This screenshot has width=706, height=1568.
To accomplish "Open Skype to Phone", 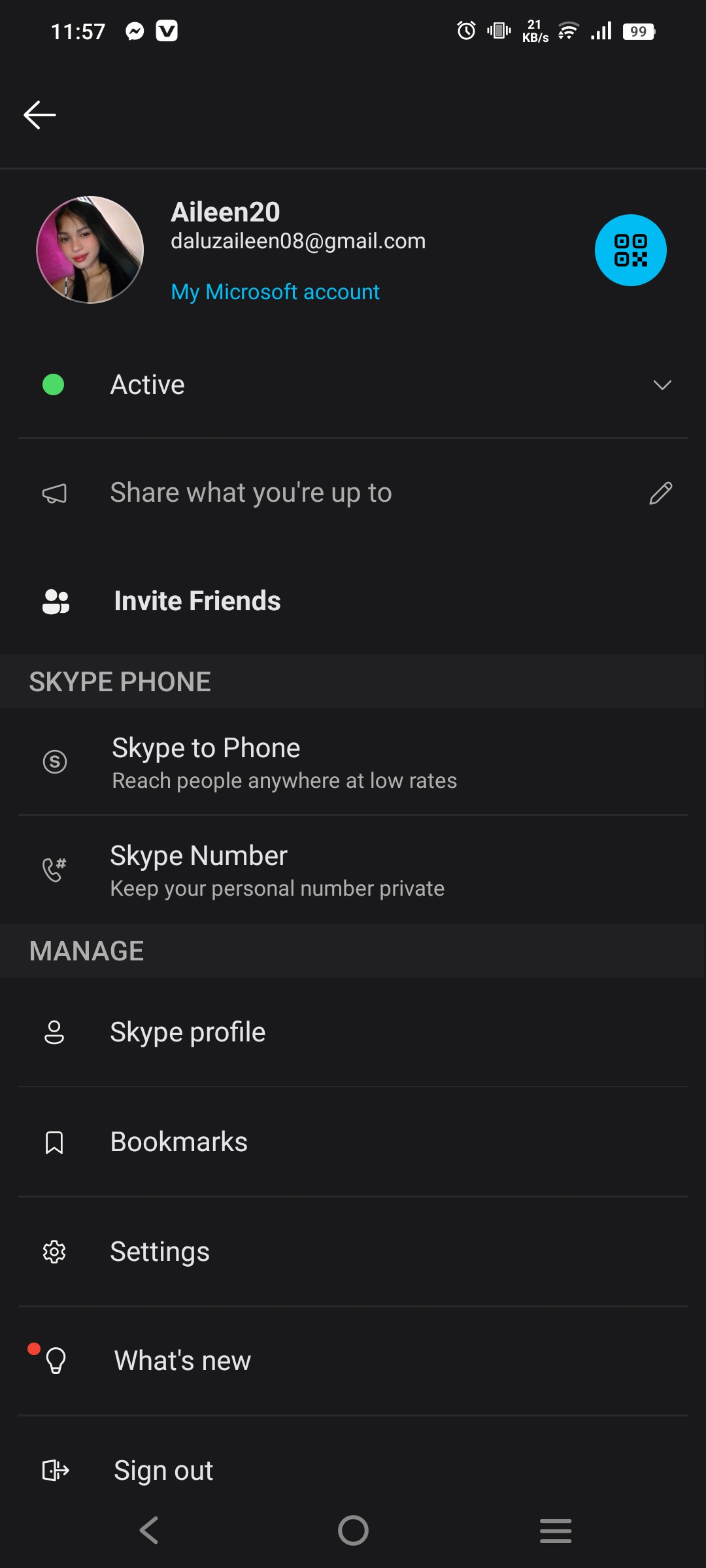I will click(x=353, y=762).
